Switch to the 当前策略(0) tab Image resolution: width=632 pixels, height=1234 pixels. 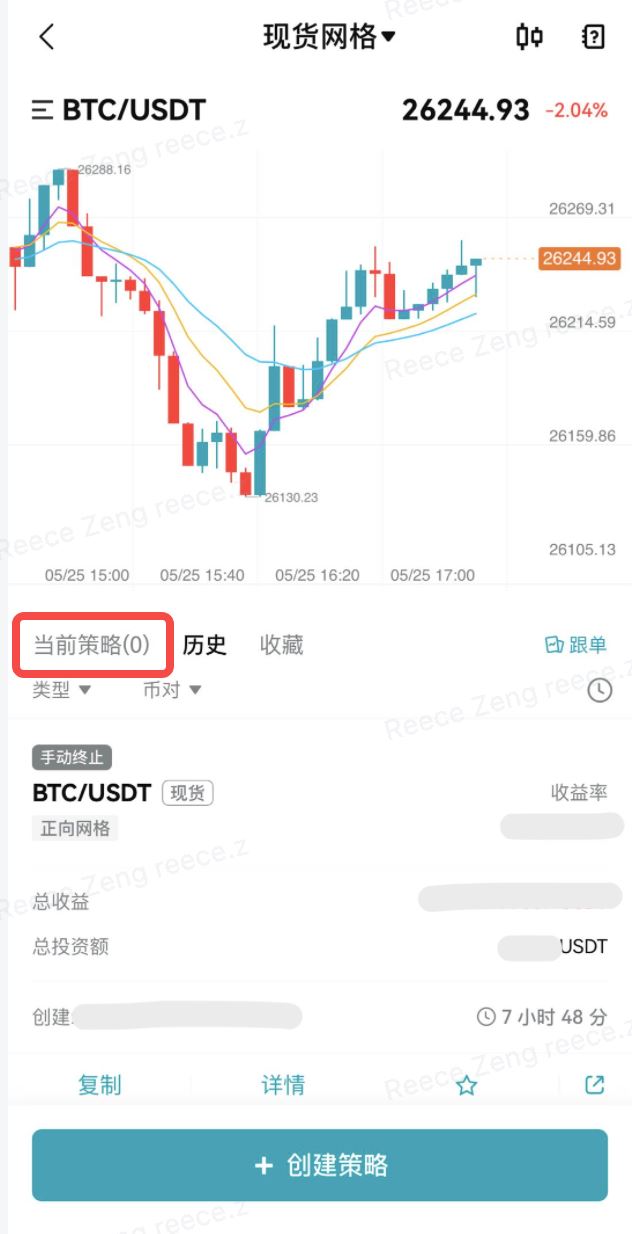click(x=92, y=645)
